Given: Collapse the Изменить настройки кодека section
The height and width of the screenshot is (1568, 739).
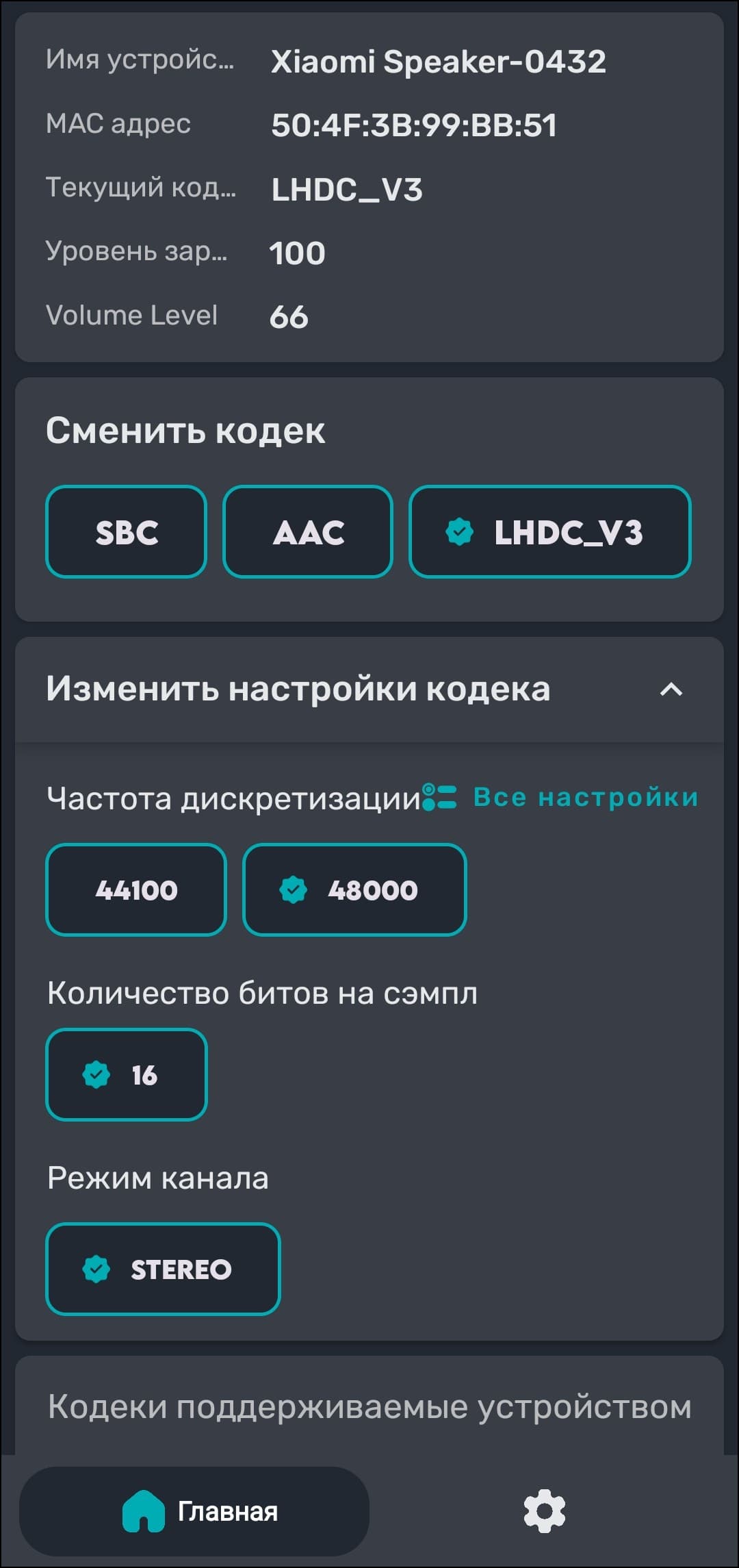Looking at the screenshot, I should 671,690.
